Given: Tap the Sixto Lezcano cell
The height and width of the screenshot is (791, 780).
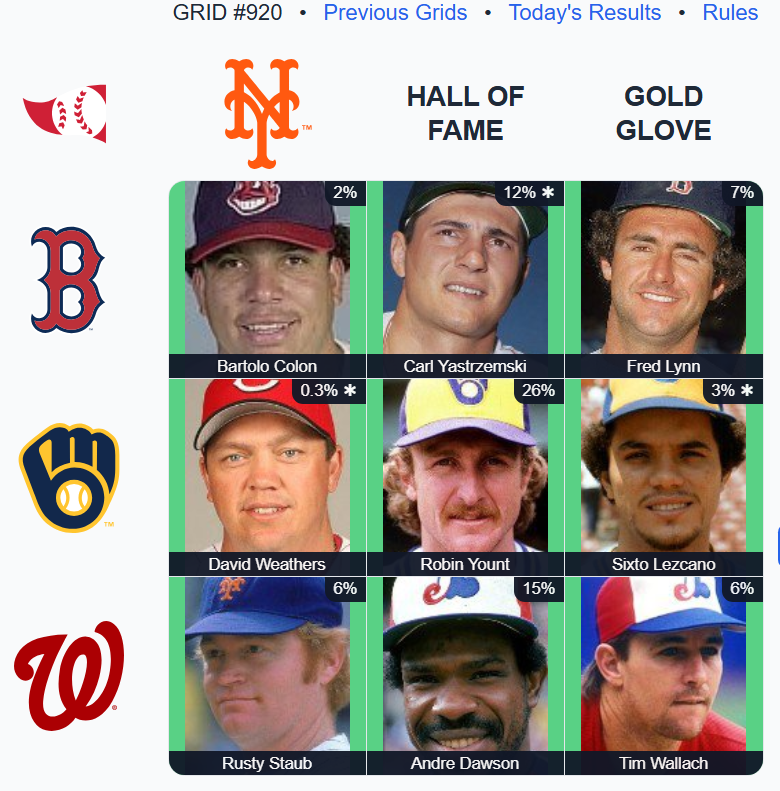Looking at the screenshot, I should pyautogui.click(x=663, y=476).
